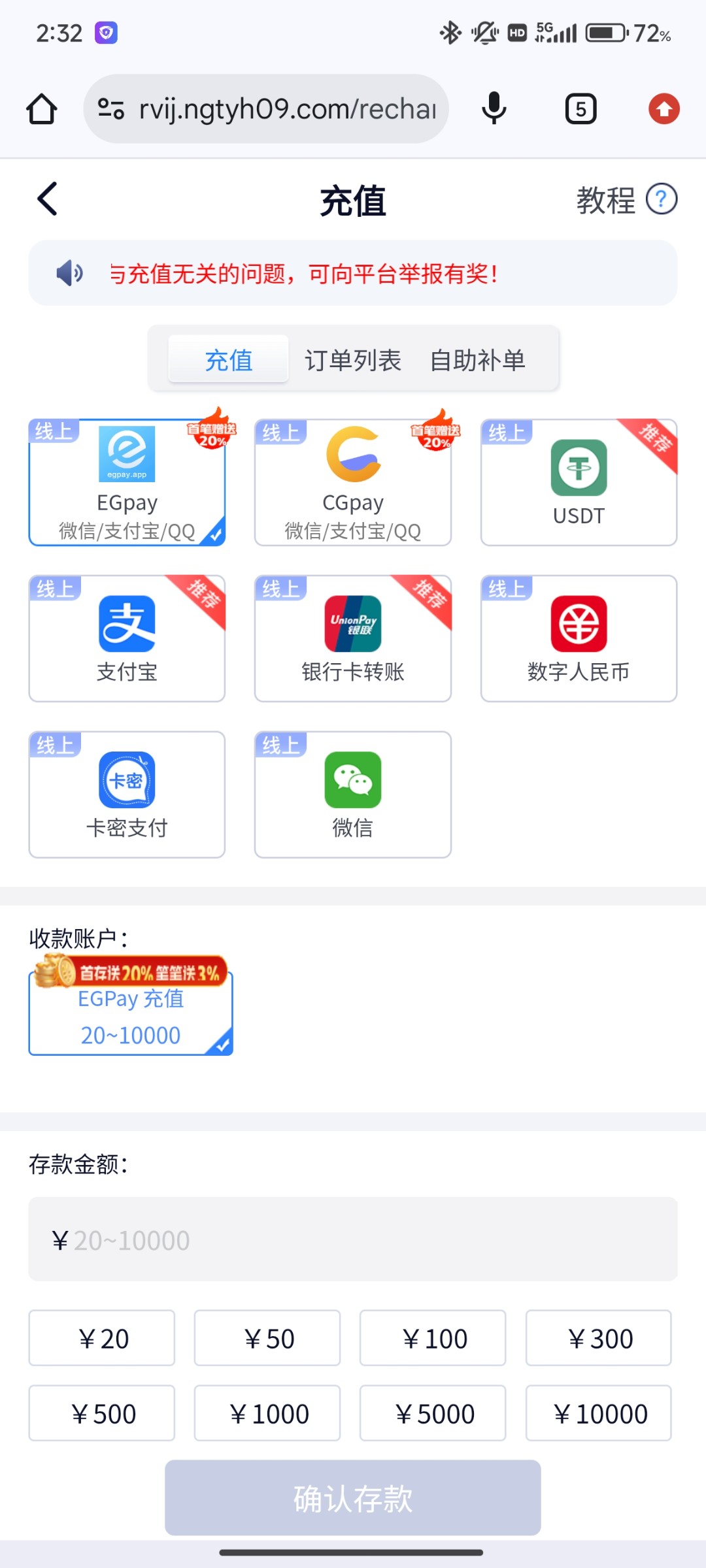Select 支付宝 payment option
This screenshot has width=706, height=1568.
[127, 638]
